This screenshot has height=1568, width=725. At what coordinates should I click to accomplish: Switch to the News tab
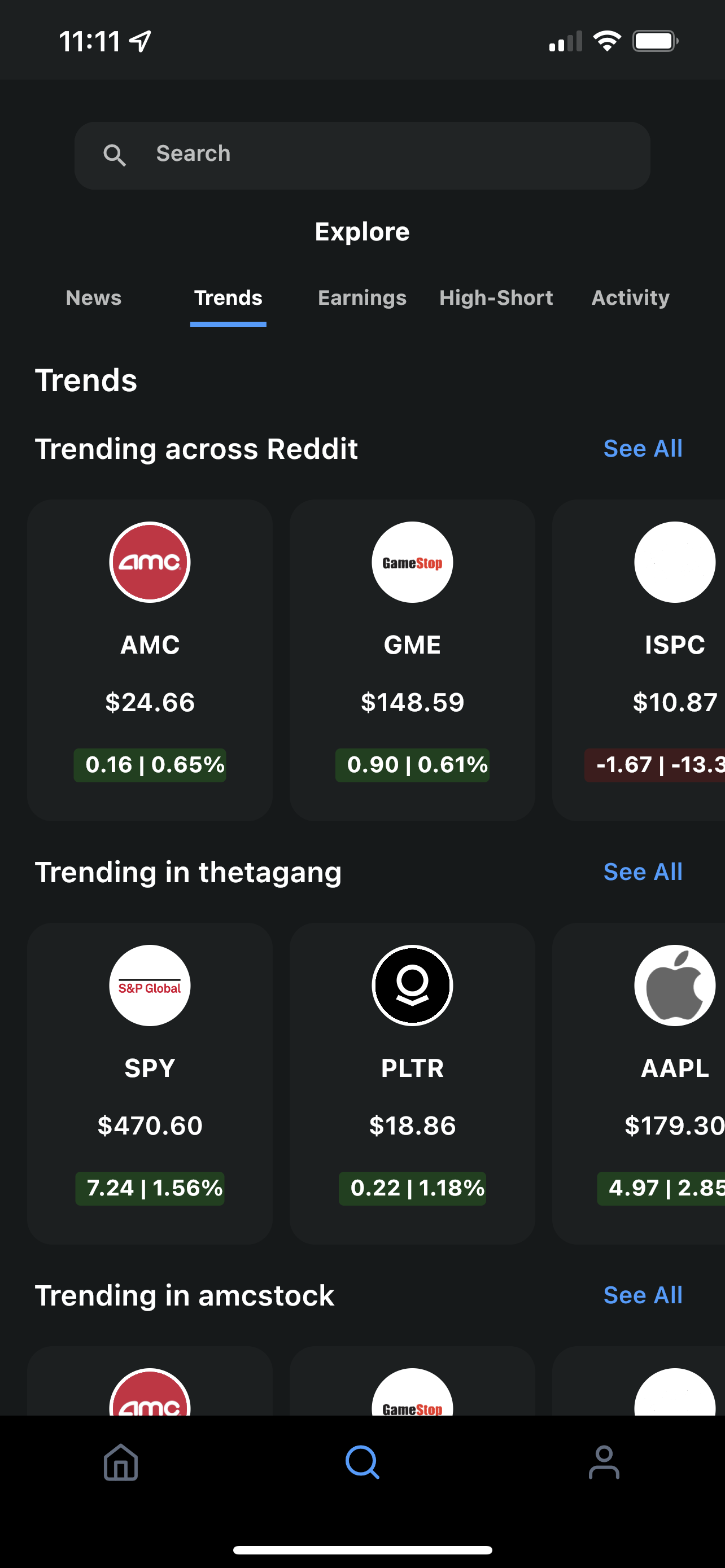click(94, 297)
